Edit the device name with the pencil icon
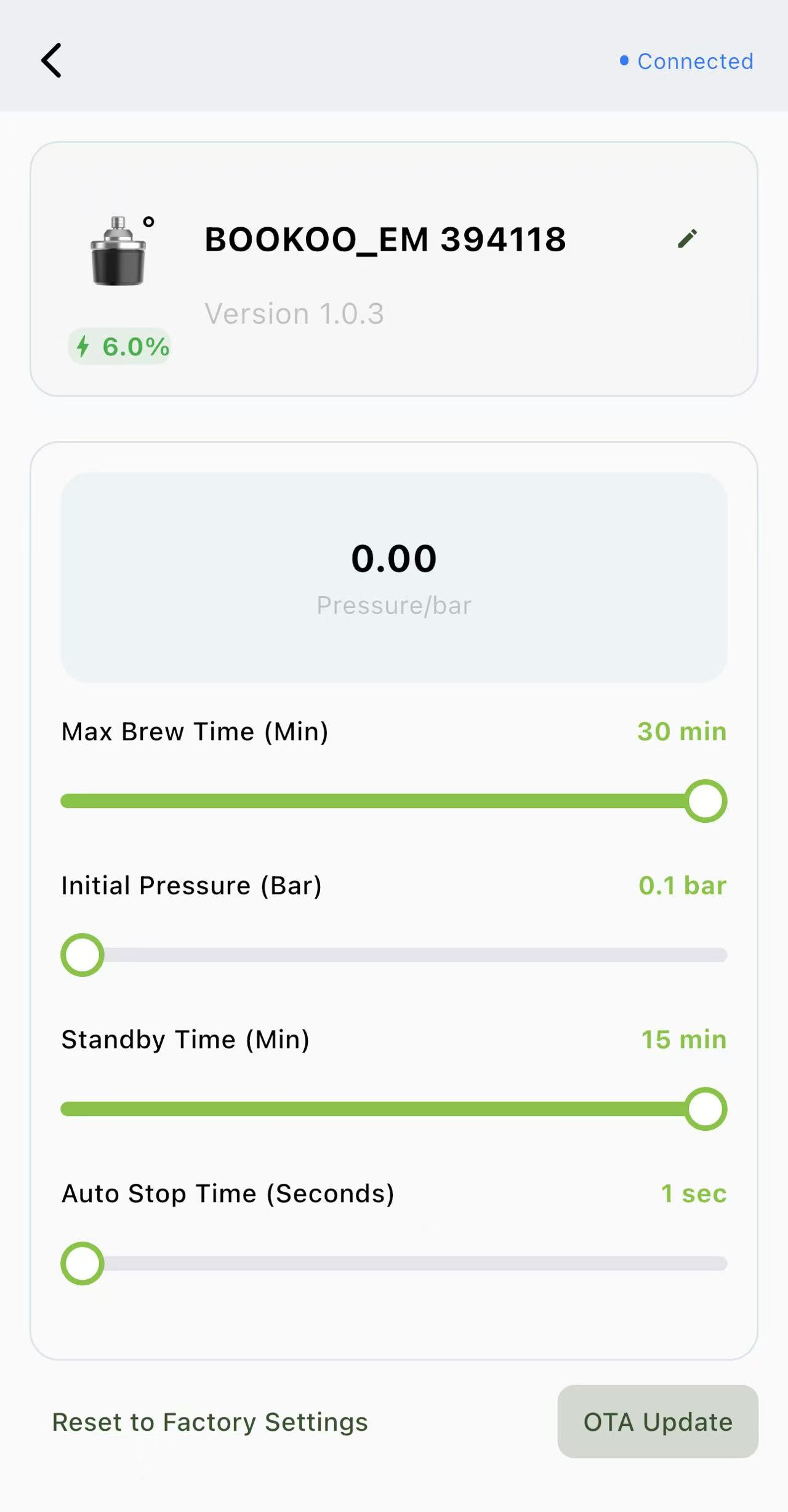This screenshot has height=1512, width=788. pos(687,239)
